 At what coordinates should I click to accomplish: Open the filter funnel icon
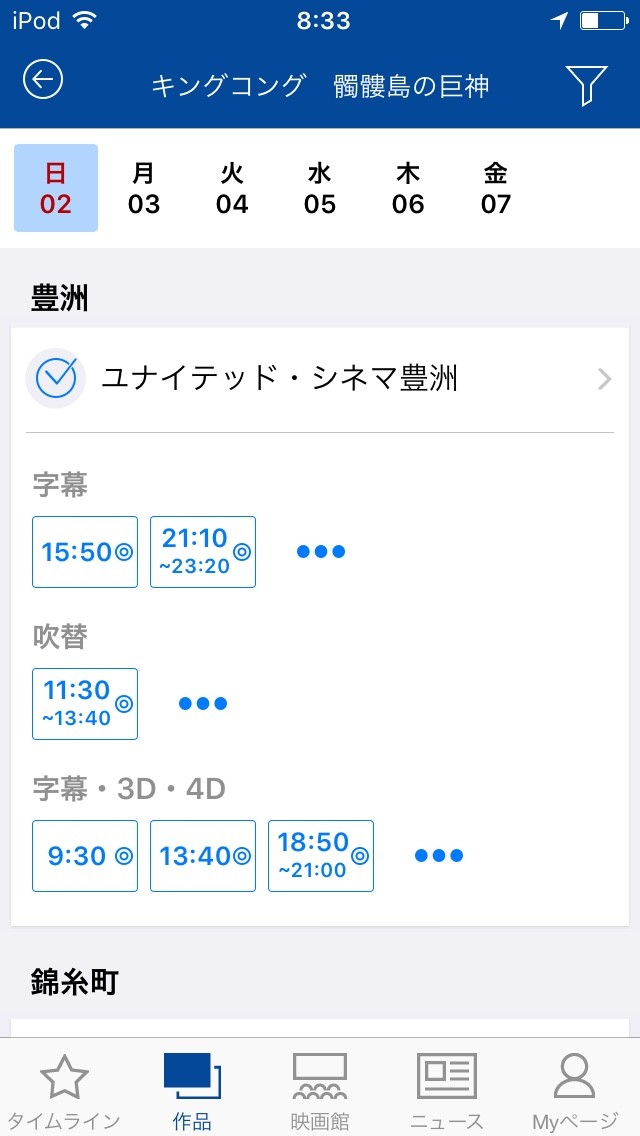click(x=586, y=85)
